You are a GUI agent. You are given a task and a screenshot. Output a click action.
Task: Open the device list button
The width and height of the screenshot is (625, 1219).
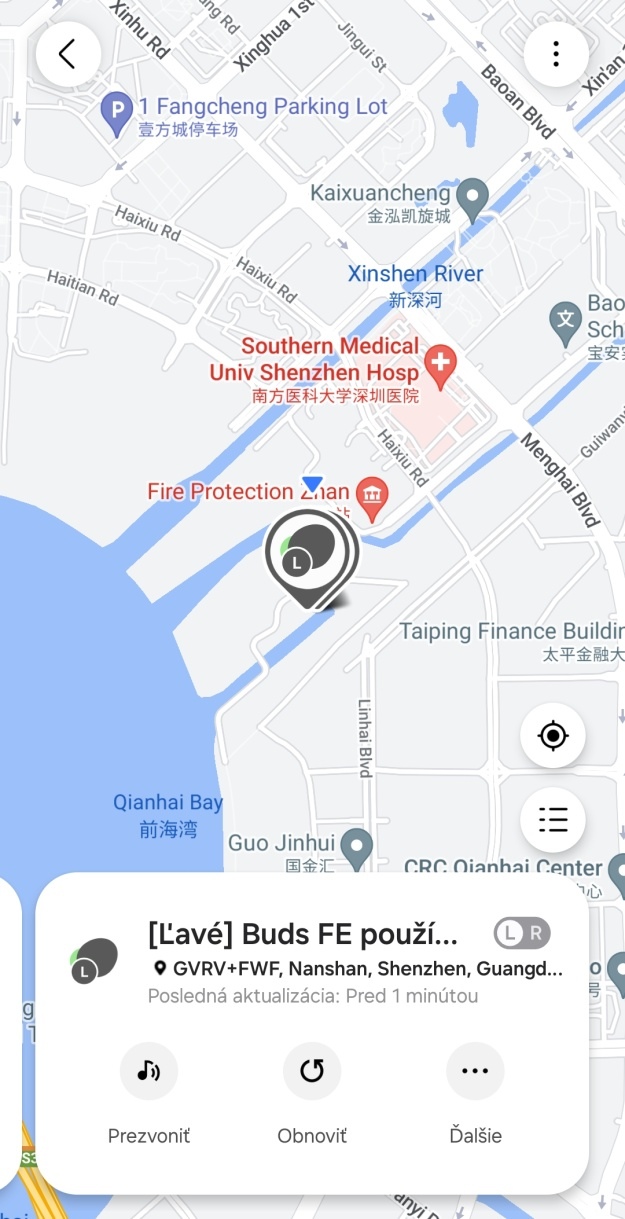coord(552,820)
